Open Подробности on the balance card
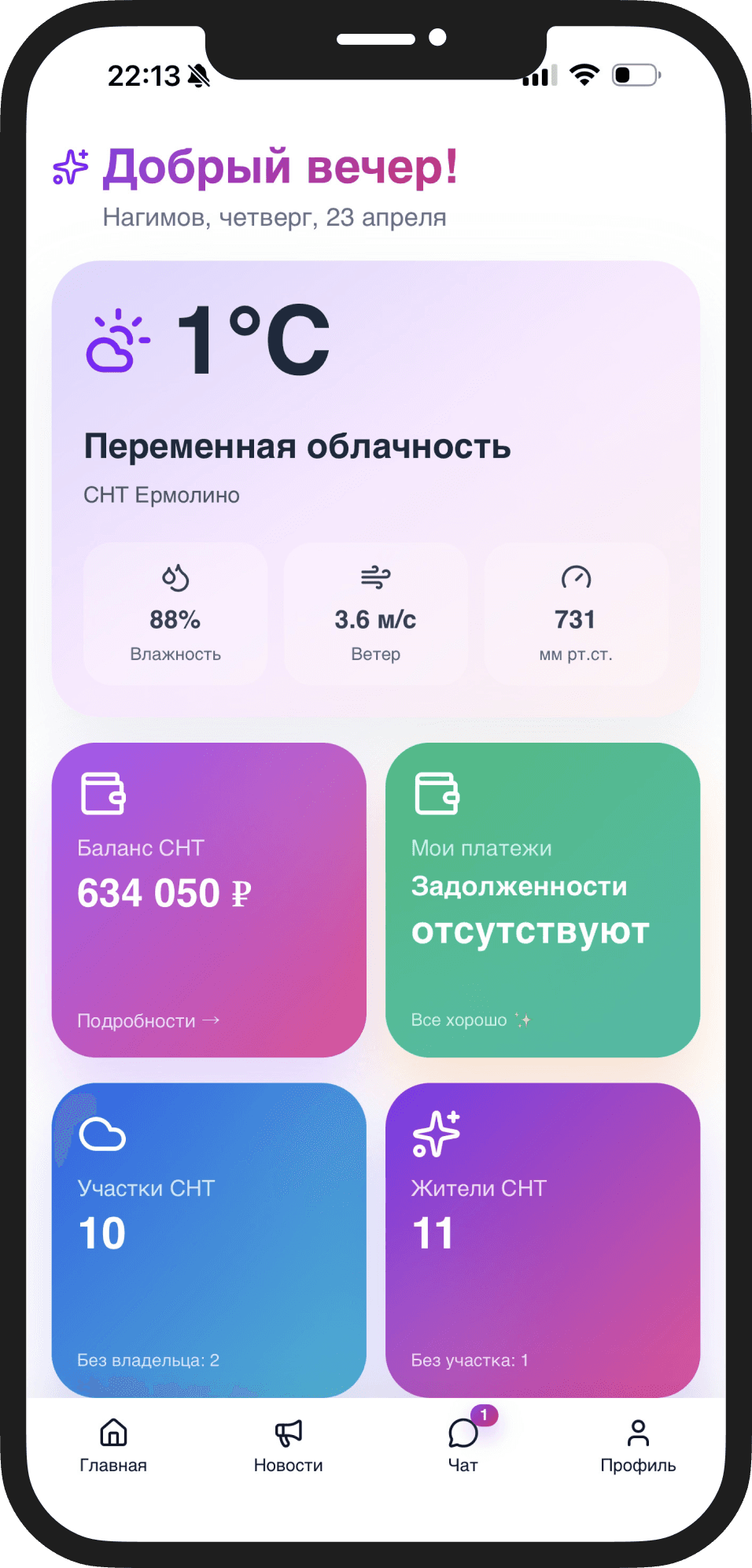This screenshot has height=1568, width=752. pos(135,1020)
